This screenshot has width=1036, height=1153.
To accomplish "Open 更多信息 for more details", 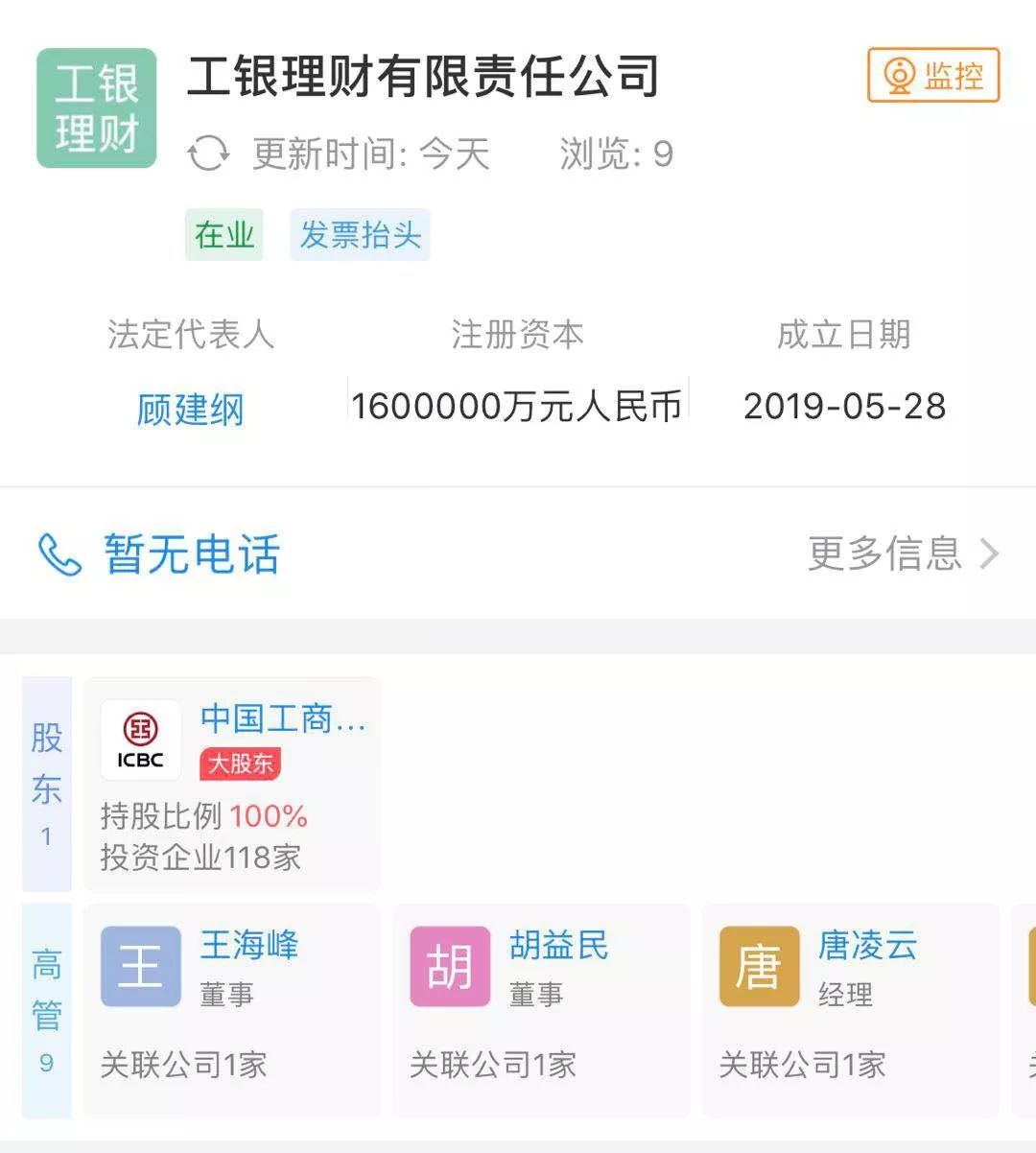I will [x=903, y=553].
